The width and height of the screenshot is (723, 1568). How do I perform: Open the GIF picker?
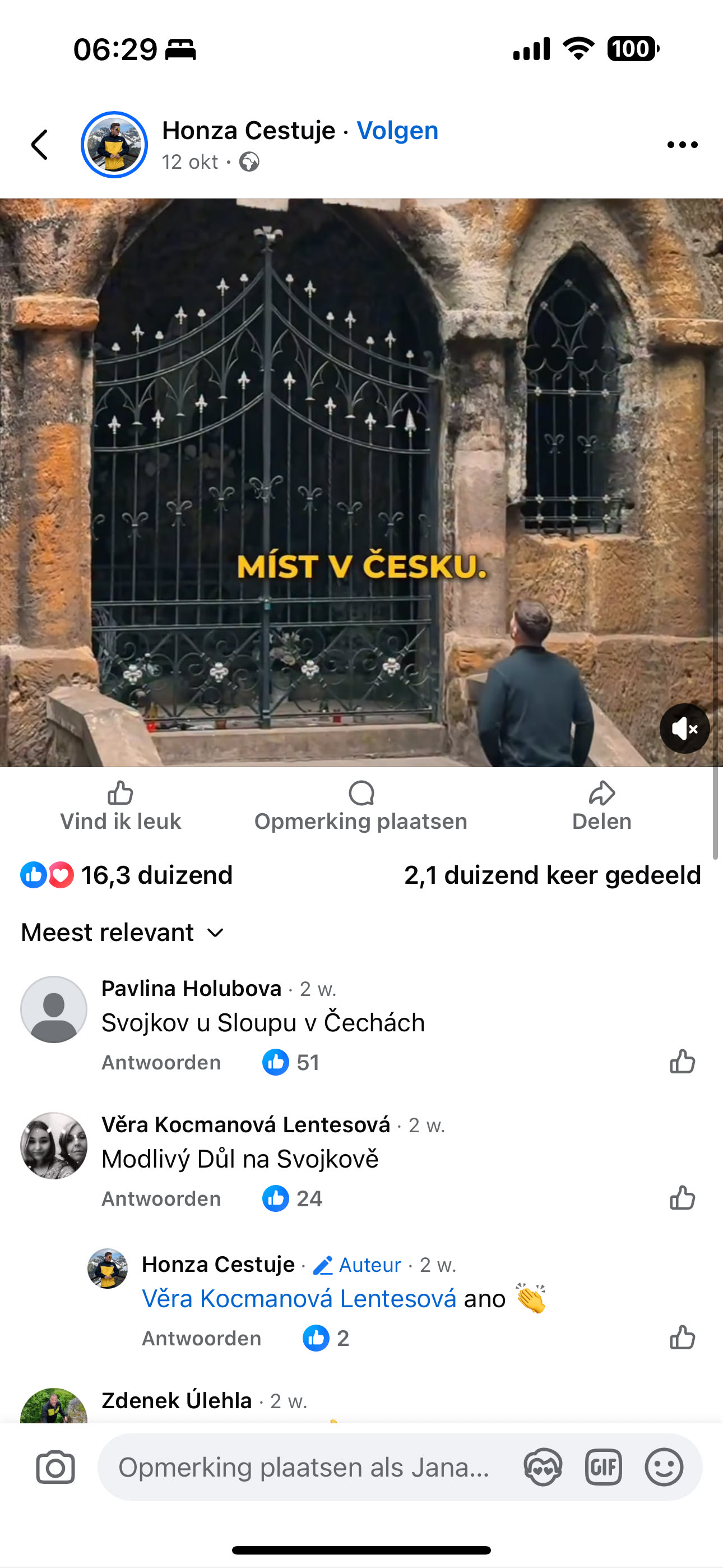[x=603, y=1468]
